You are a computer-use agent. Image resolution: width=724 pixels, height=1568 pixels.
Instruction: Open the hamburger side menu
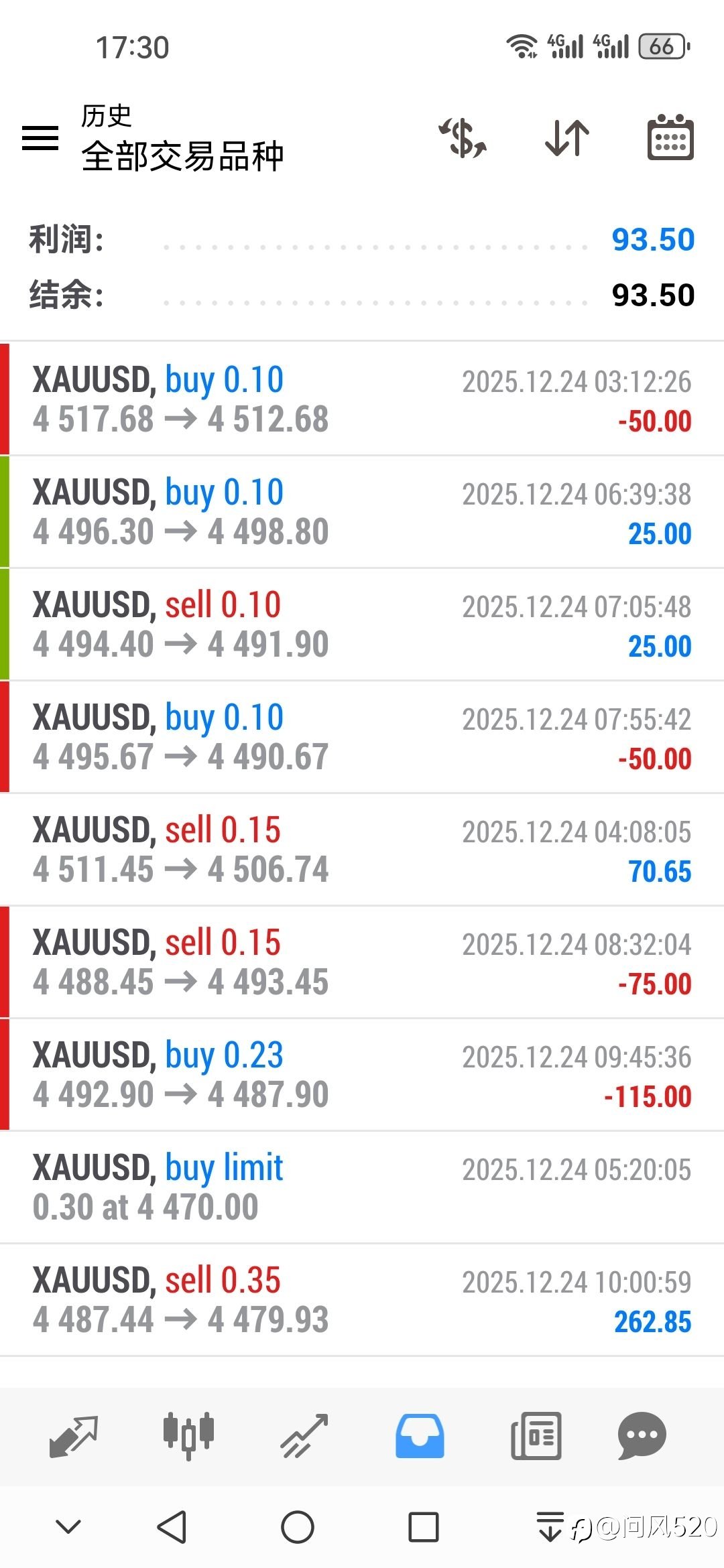40,138
